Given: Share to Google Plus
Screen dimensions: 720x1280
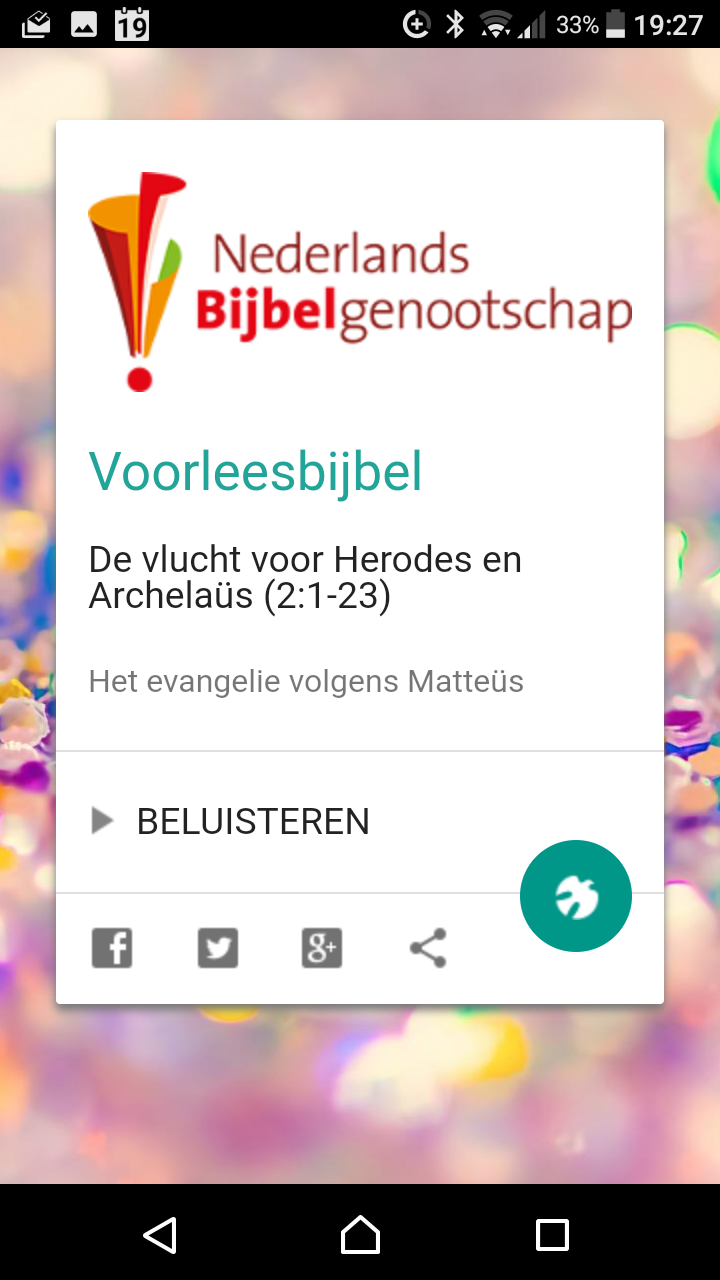Looking at the screenshot, I should [x=322, y=948].
